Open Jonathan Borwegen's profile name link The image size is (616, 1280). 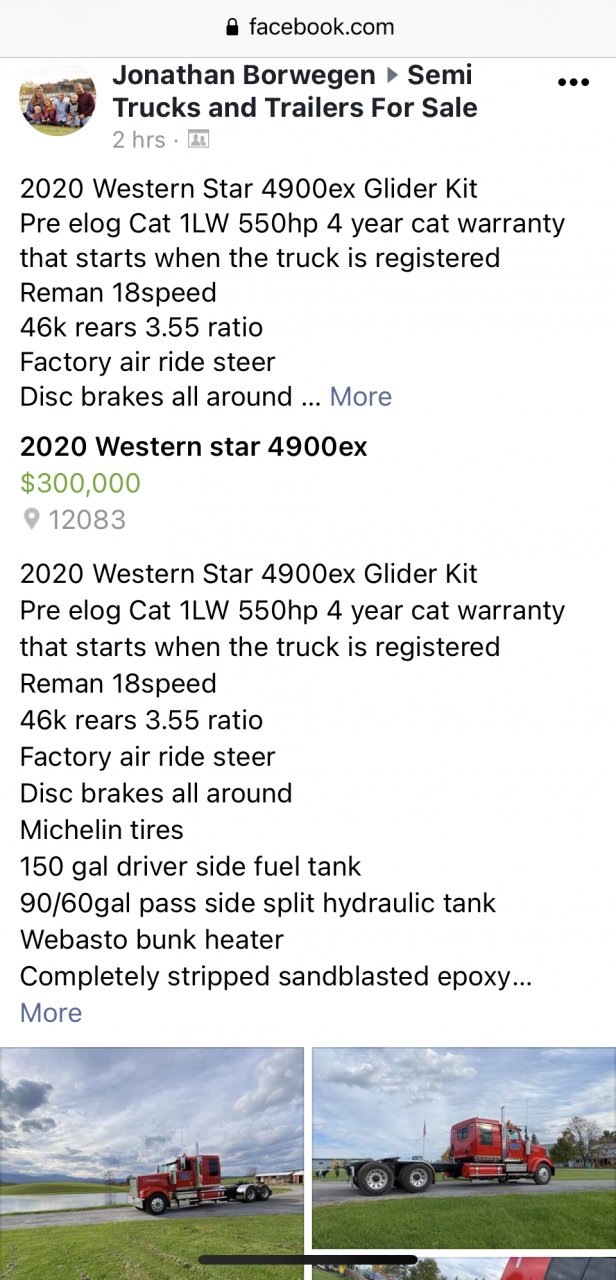click(243, 75)
